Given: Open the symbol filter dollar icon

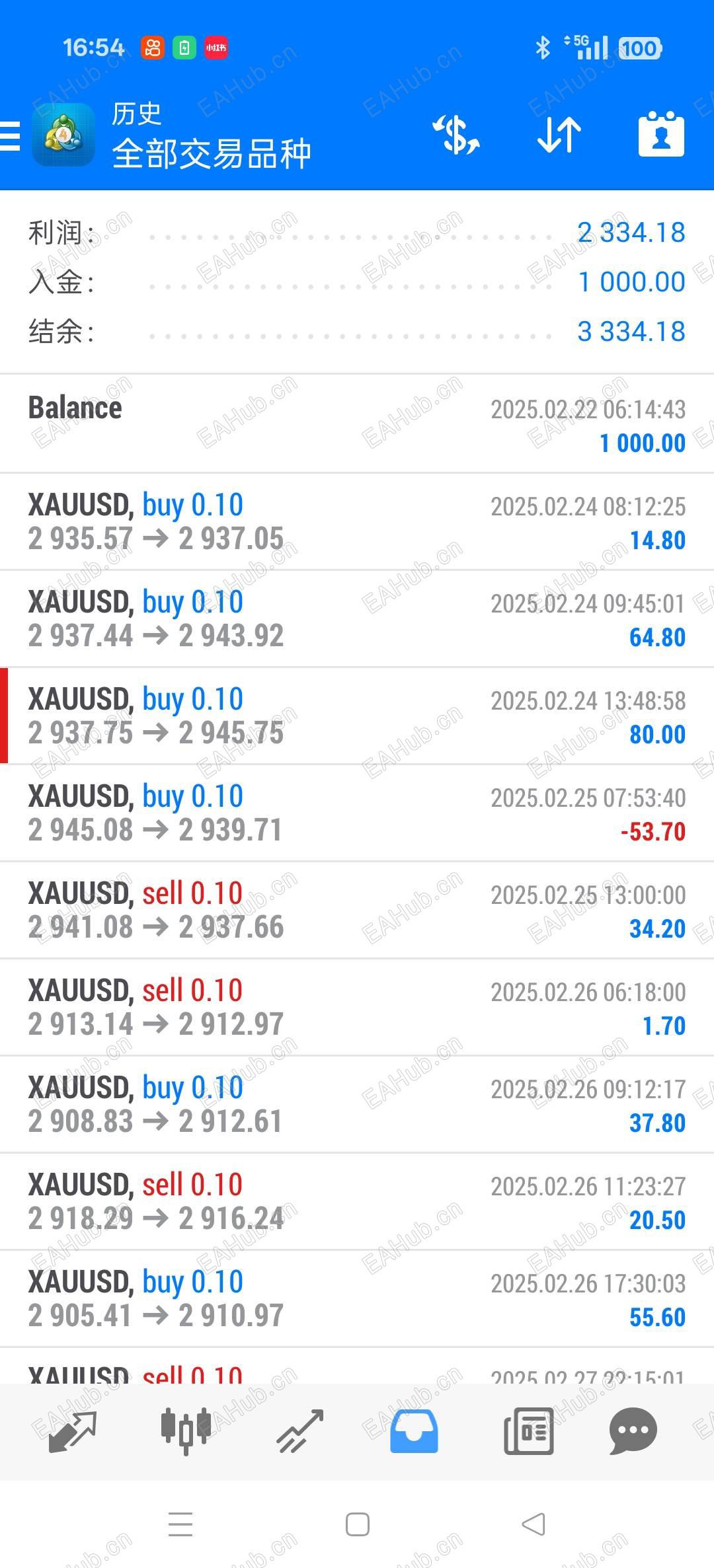Looking at the screenshot, I should (456, 135).
